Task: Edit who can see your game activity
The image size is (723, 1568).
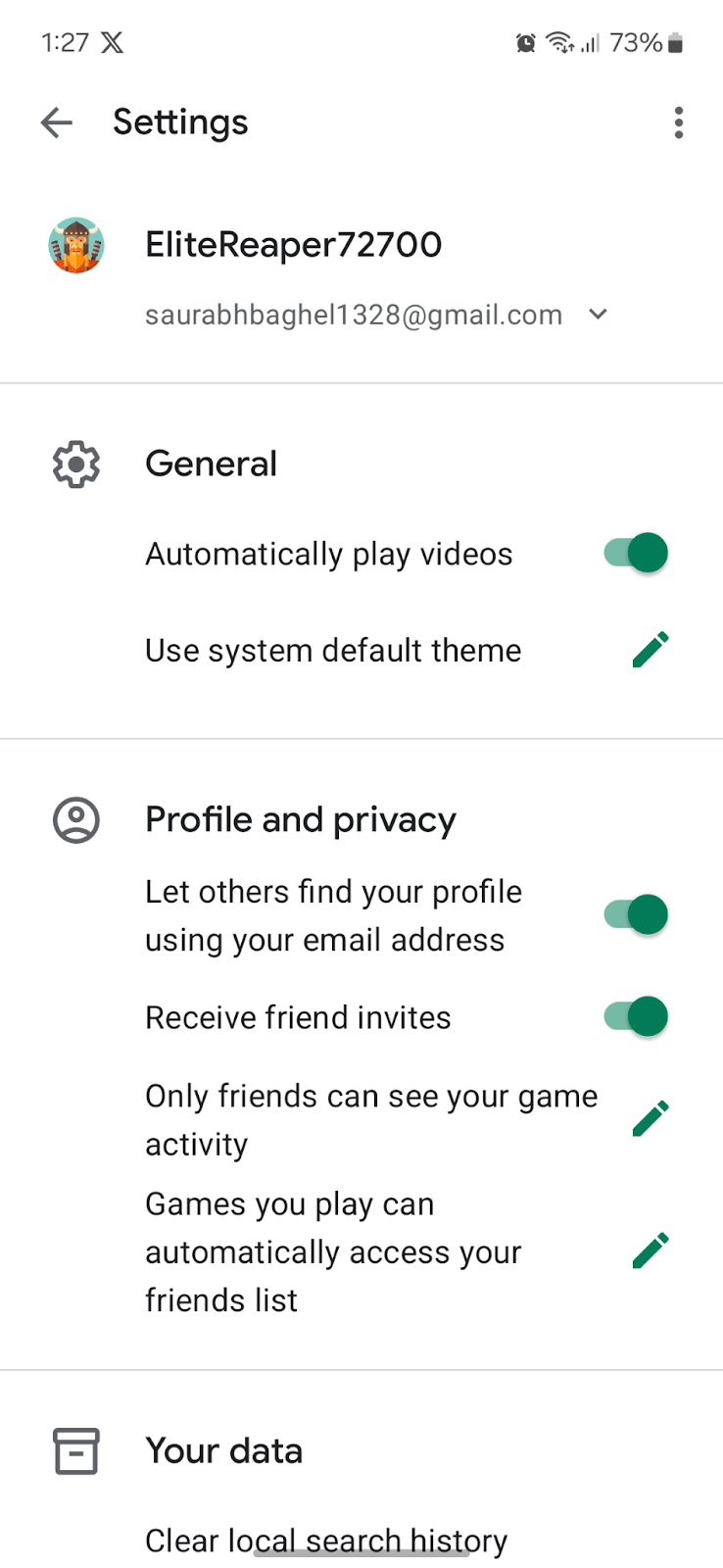Action: pyautogui.click(x=651, y=1118)
